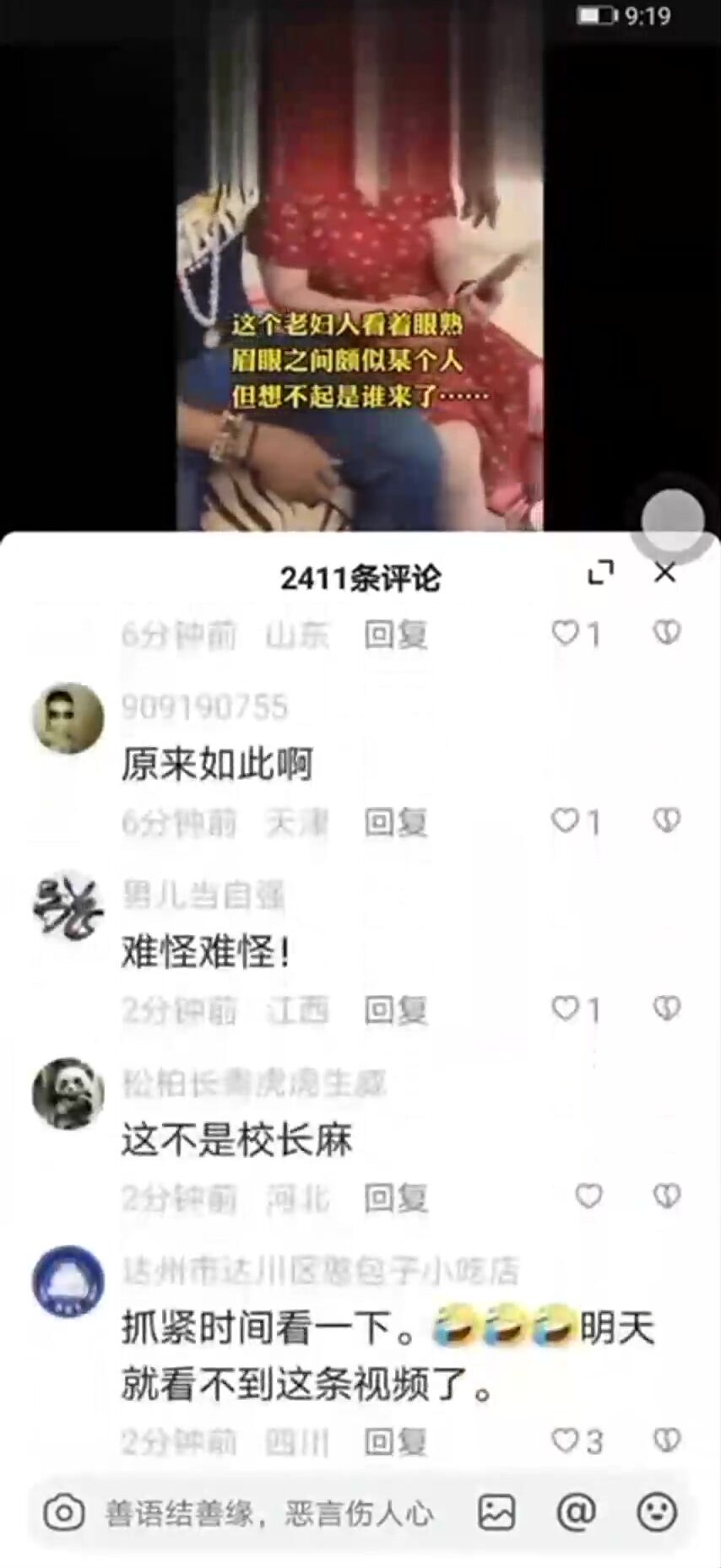
Task: Focus the comment box "善语结善缘，恶言伤人心"
Action: click(270, 1514)
